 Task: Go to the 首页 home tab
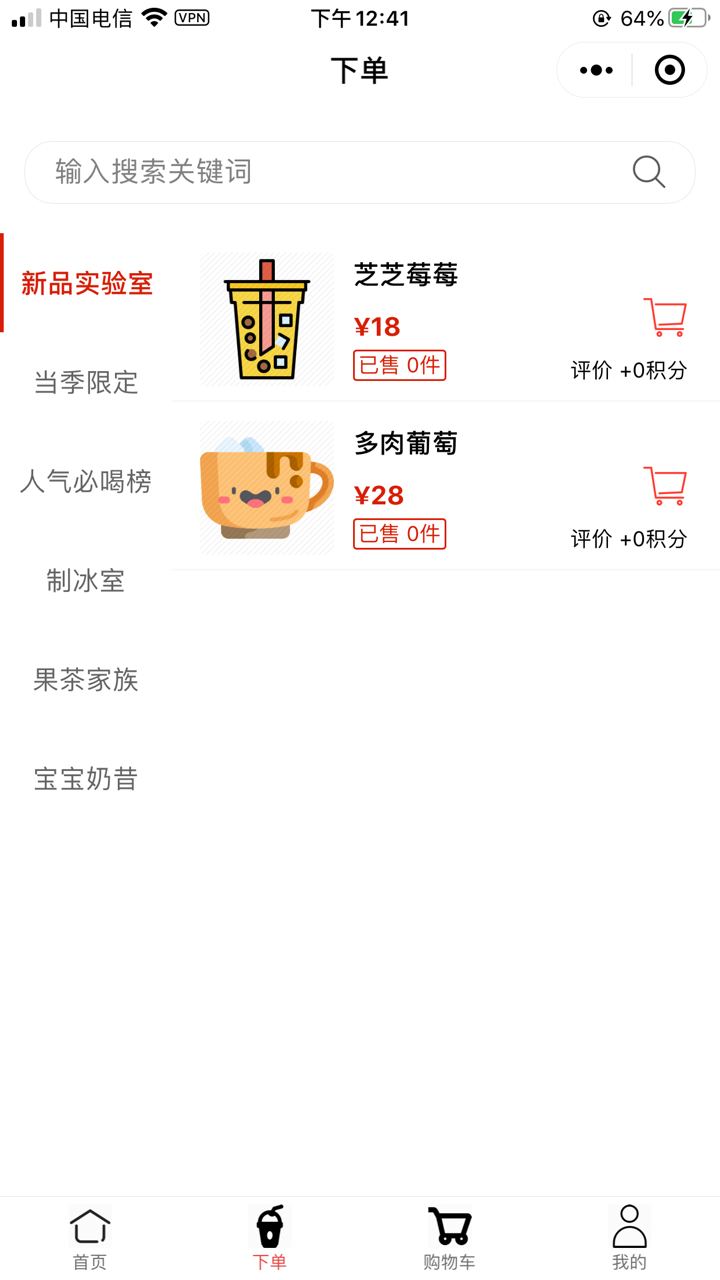90,1238
